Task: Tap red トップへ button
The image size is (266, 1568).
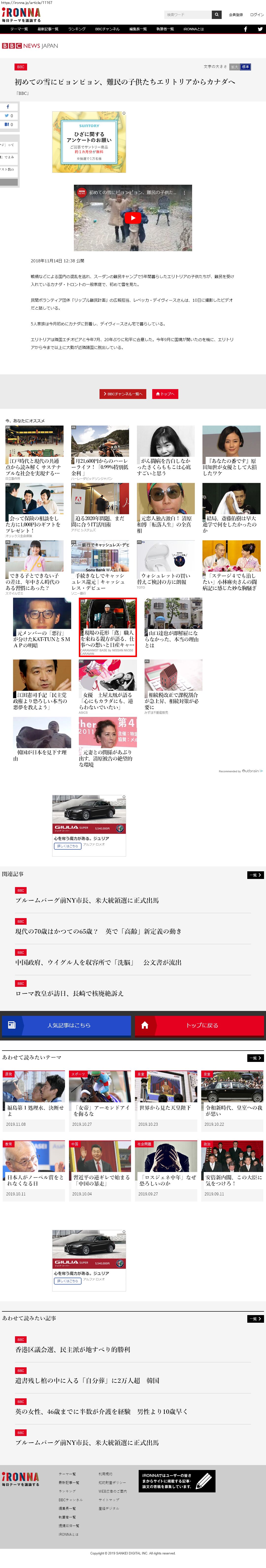Action: click(166, 394)
